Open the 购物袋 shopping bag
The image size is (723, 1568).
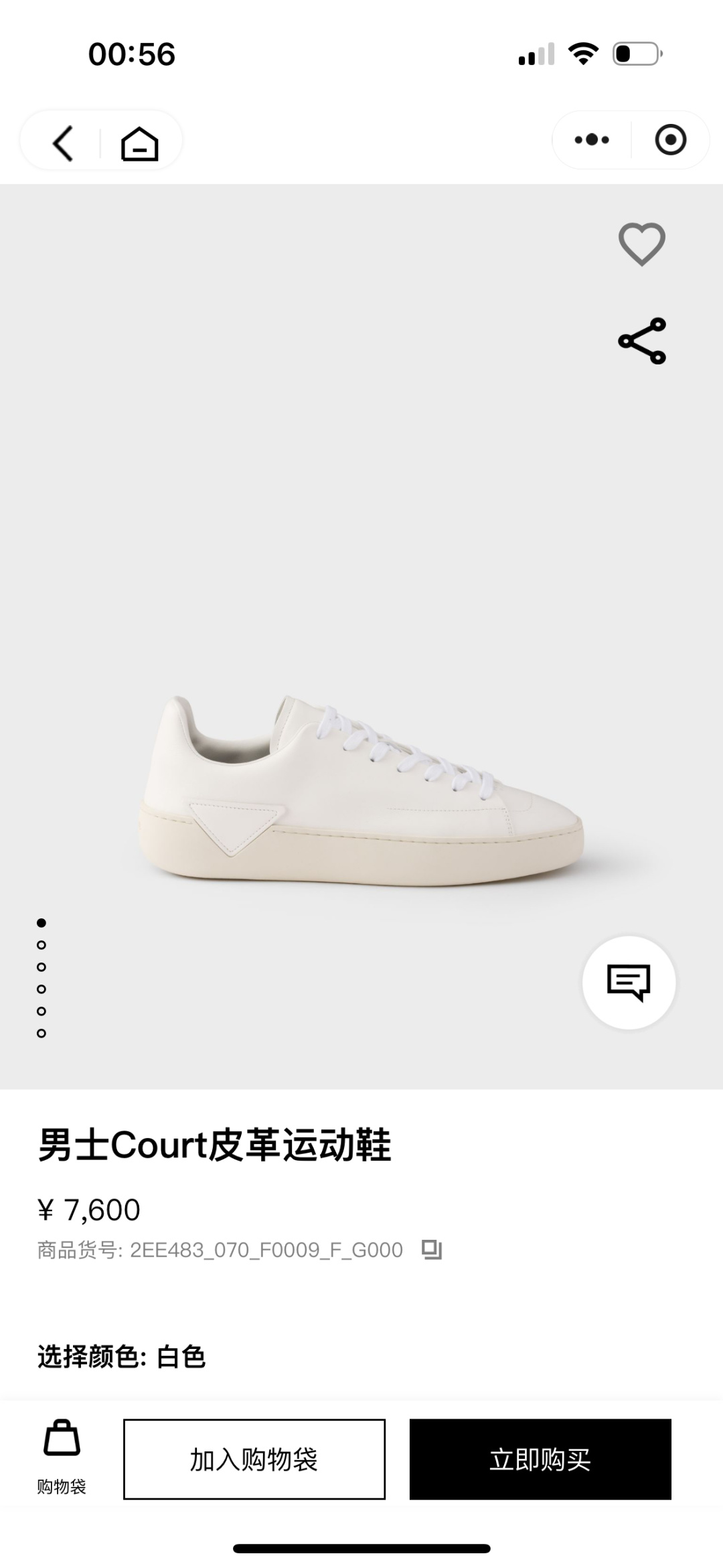click(62, 1457)
